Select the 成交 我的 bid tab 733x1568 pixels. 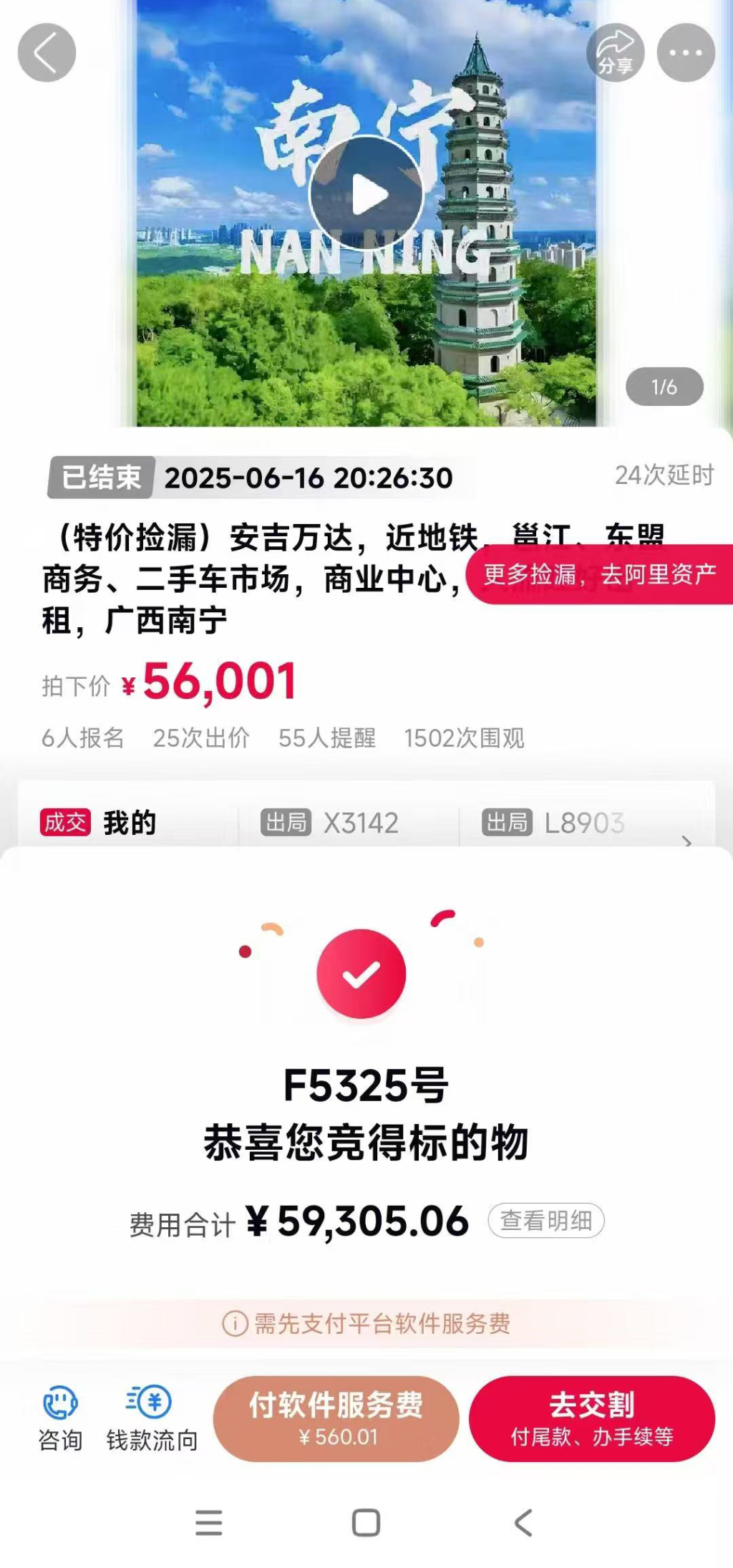pos(107,823)
